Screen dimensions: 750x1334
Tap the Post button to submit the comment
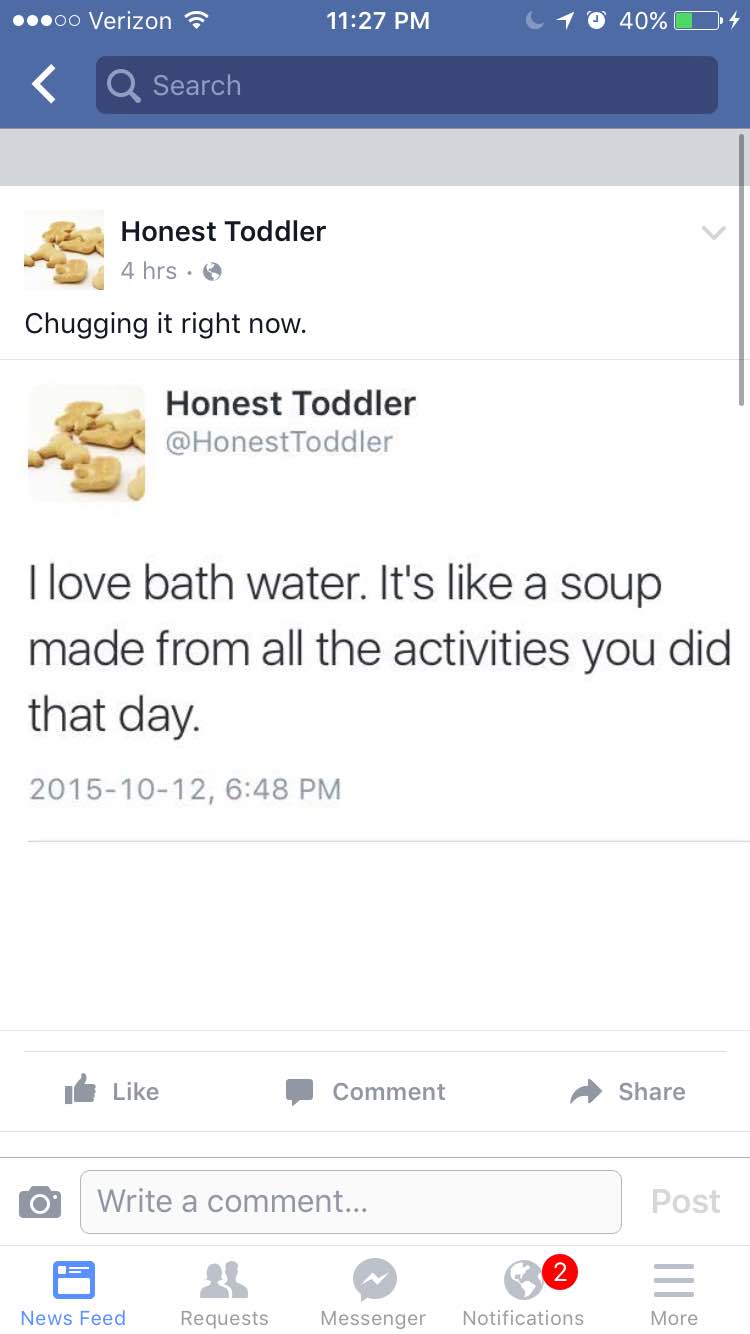[x=685, y=1201]
